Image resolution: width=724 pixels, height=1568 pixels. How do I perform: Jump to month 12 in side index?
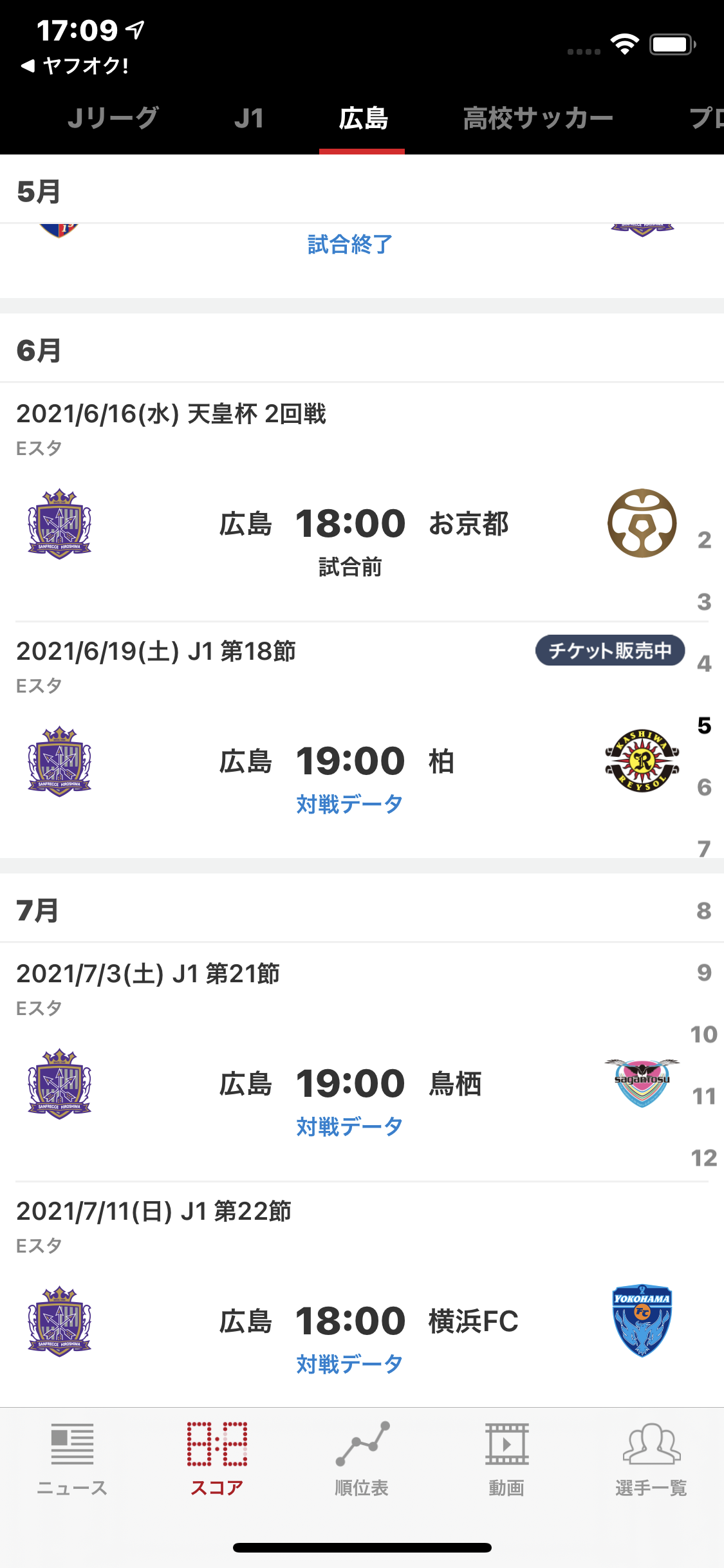[704, 1158]
